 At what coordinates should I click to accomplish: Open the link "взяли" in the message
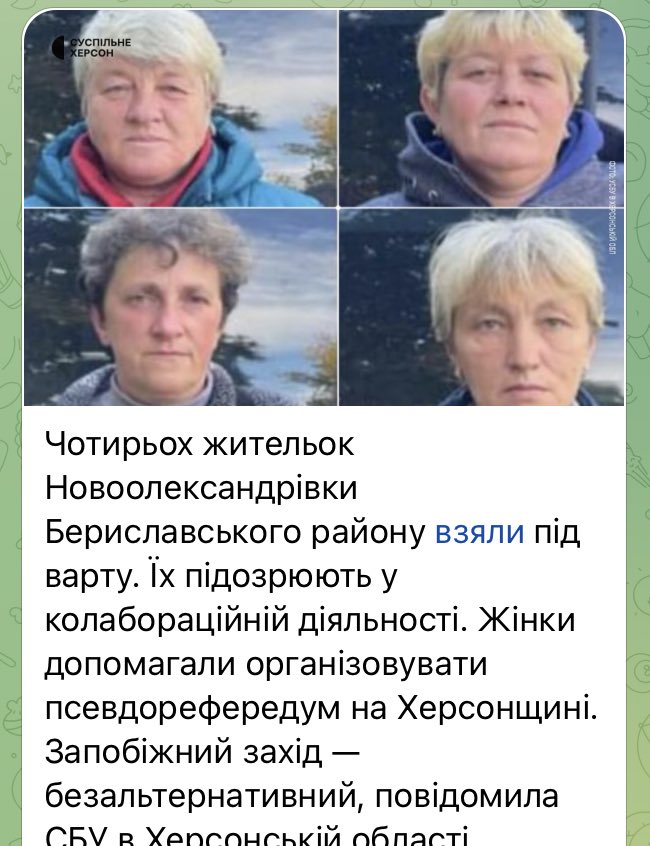[479, 533]
